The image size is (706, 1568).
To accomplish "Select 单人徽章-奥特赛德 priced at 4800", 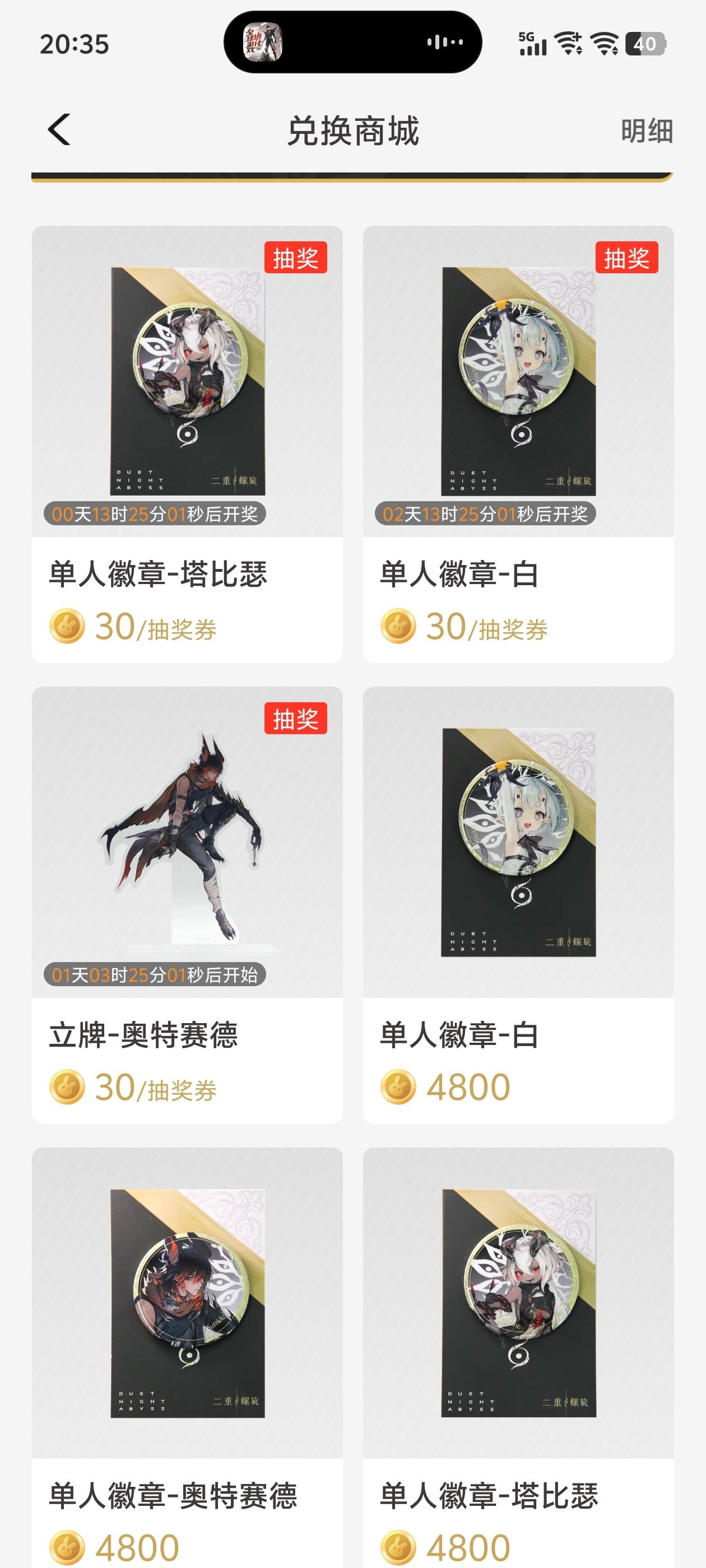I will (x=187, y=1357).
